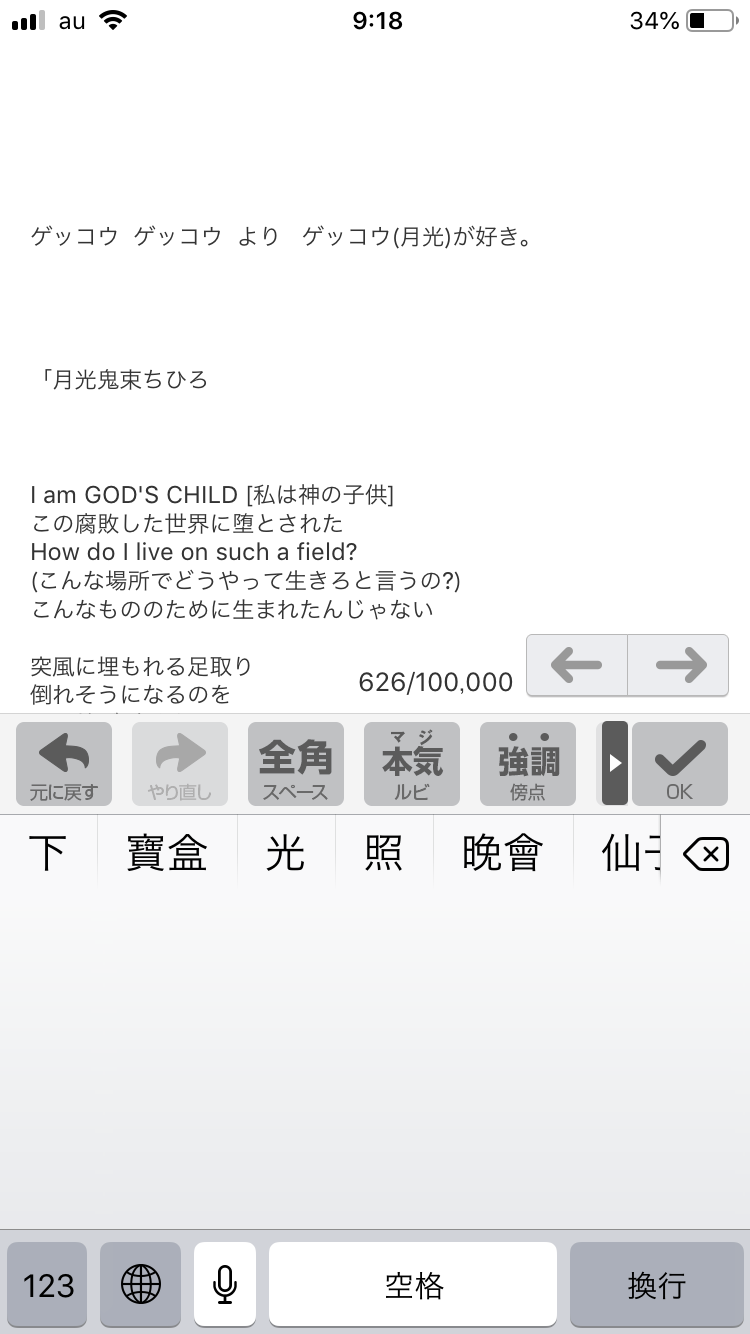Move the cursor right with arrow
Screen dimensions: 750x1334
pos(679,665)
